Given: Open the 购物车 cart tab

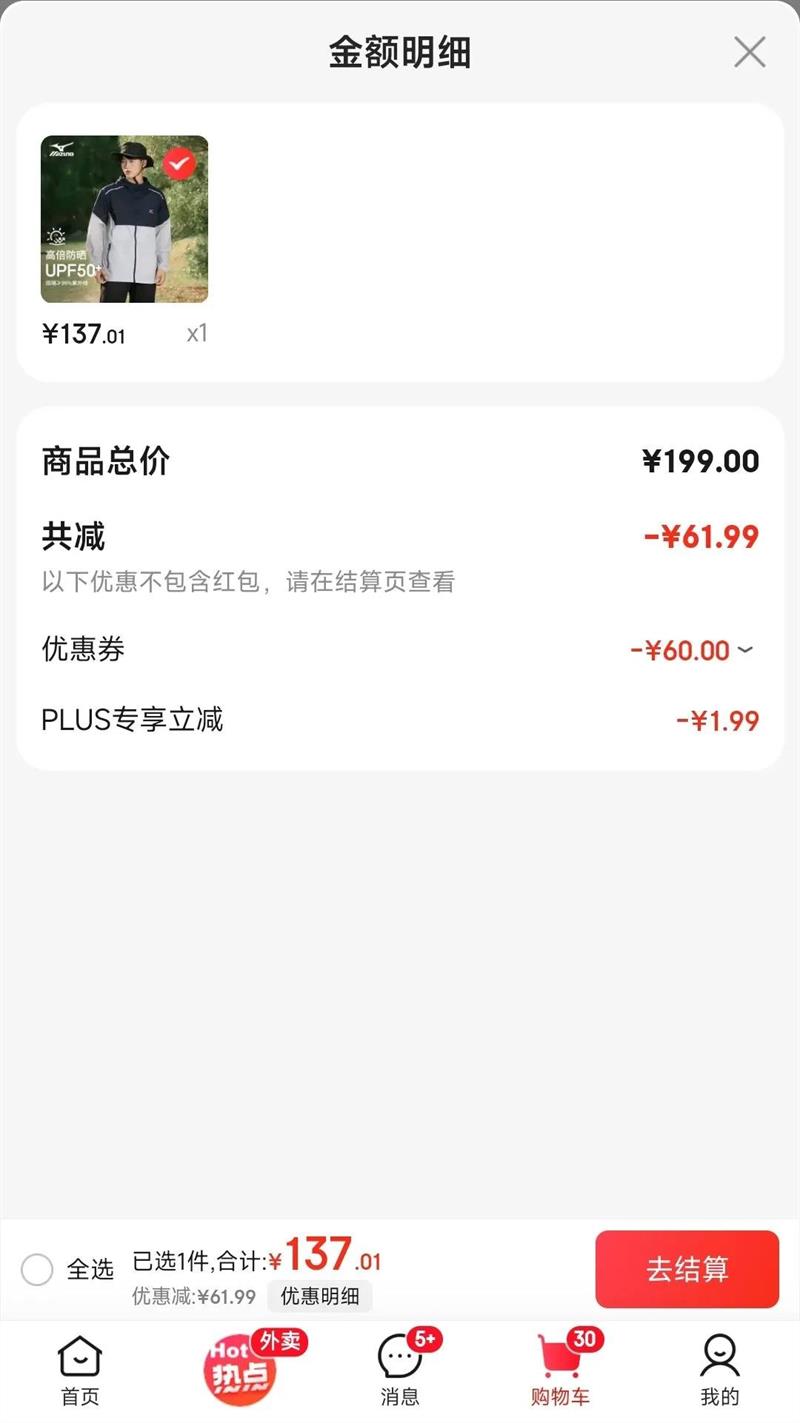Looking at the screenshot, I should point(560,1370).
